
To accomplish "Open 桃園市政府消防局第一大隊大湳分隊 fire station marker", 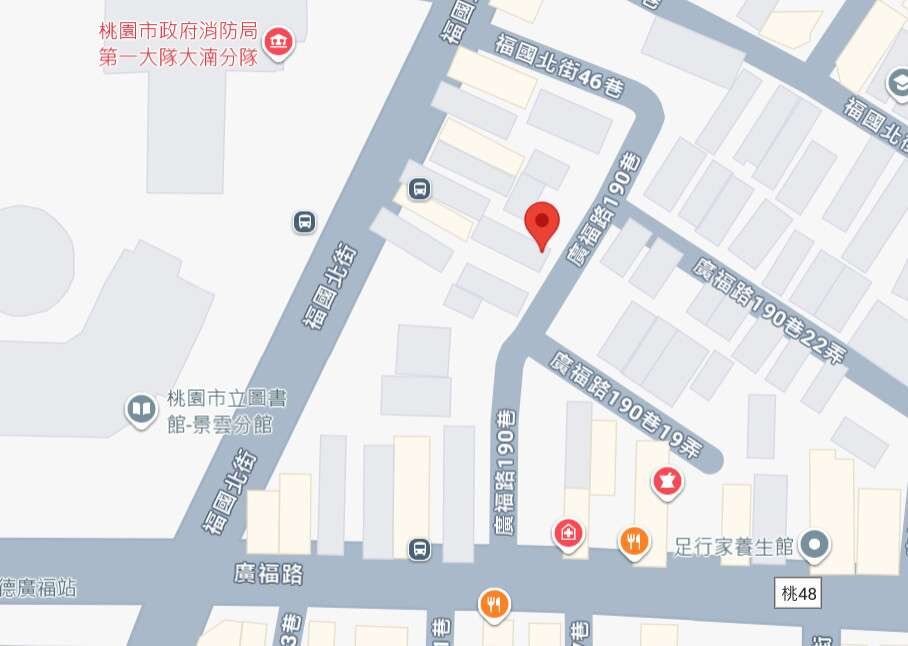I will point(277,43).
